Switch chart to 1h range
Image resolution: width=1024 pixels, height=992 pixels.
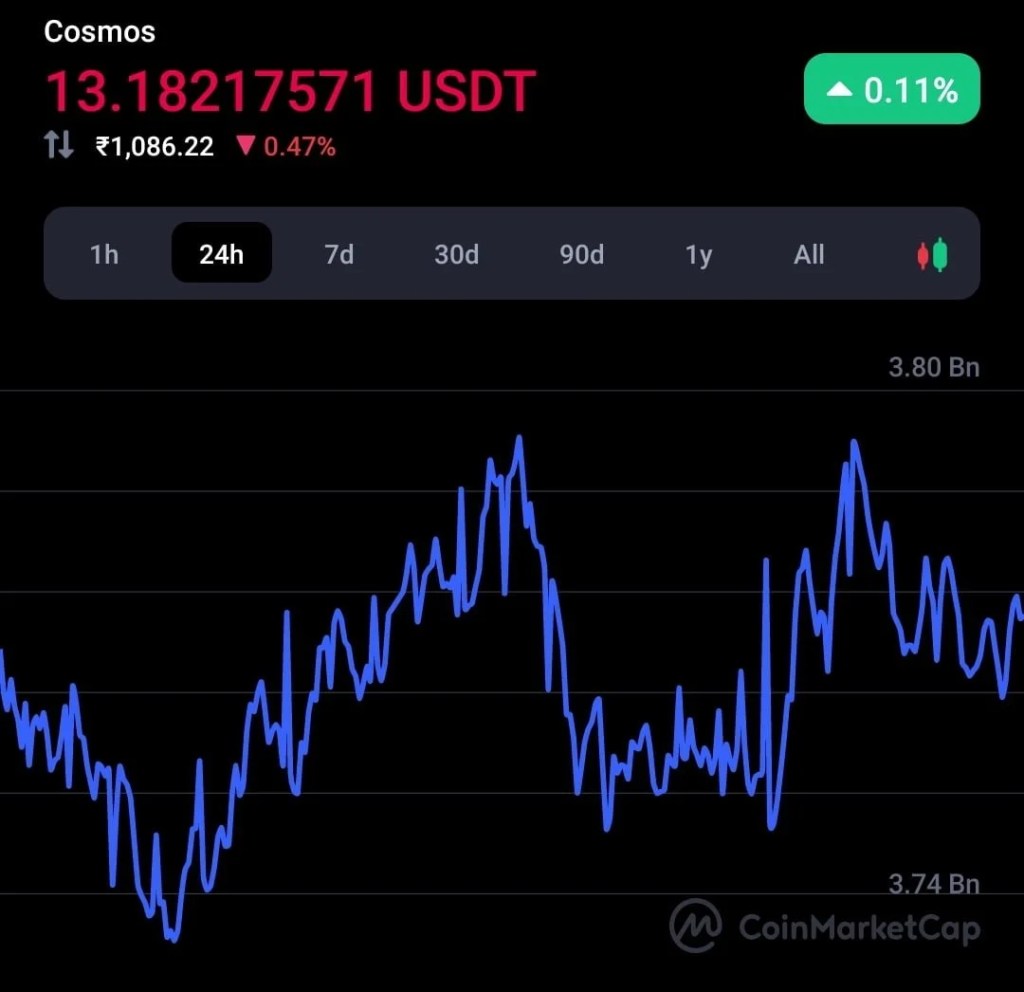[104, 254]
